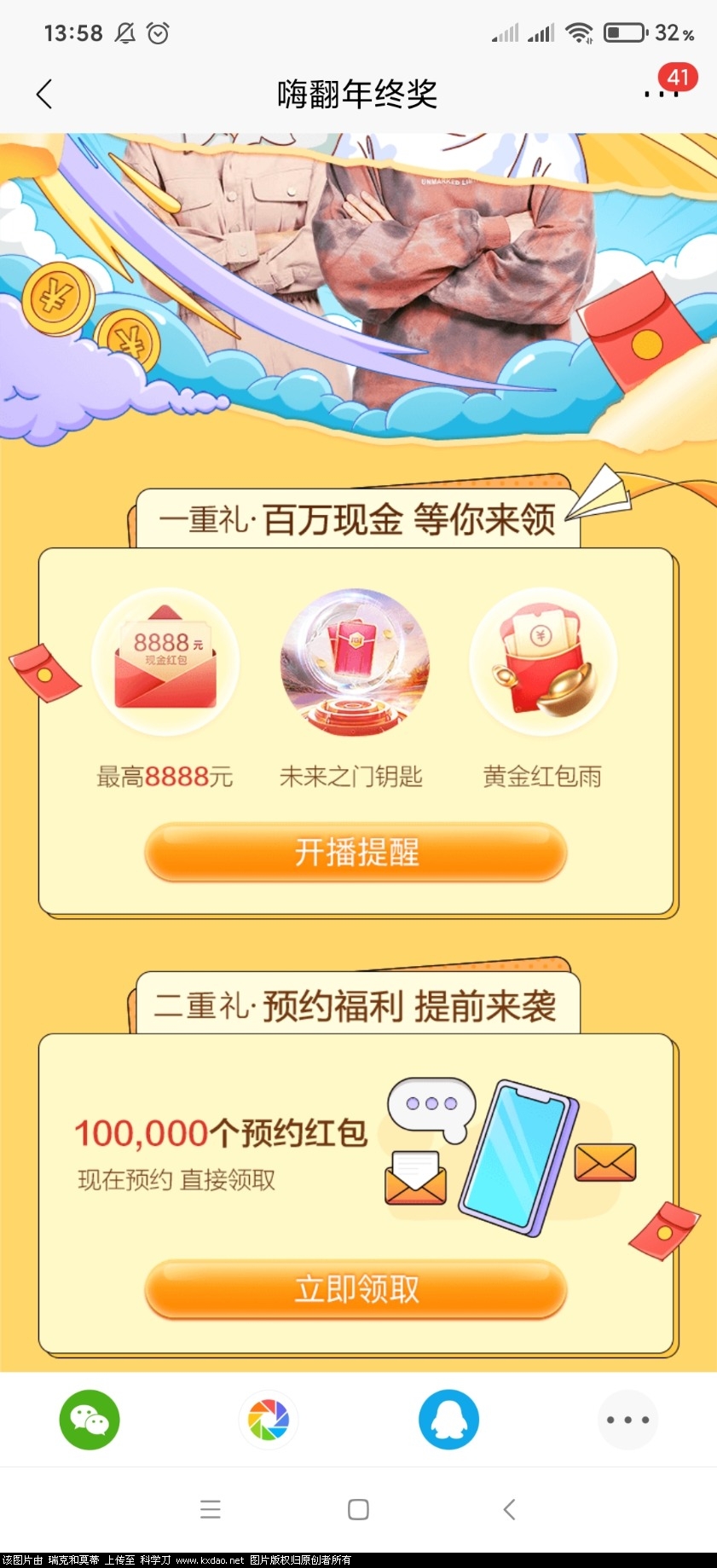Open recent apps from navigation bar
The image size is (717, 1568).
click(211, 1509)
